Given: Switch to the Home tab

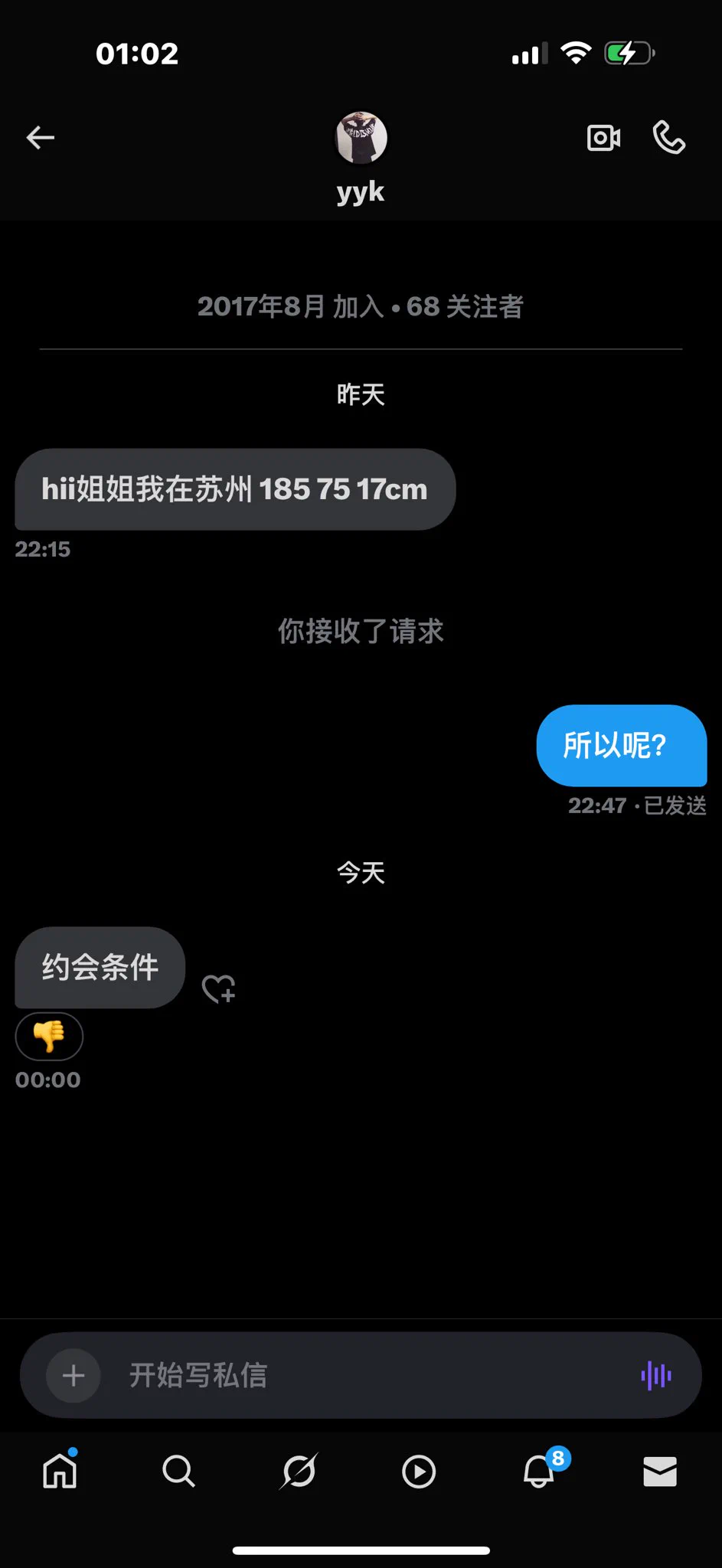Looking at the screenshot, I should click(60, 1471).
